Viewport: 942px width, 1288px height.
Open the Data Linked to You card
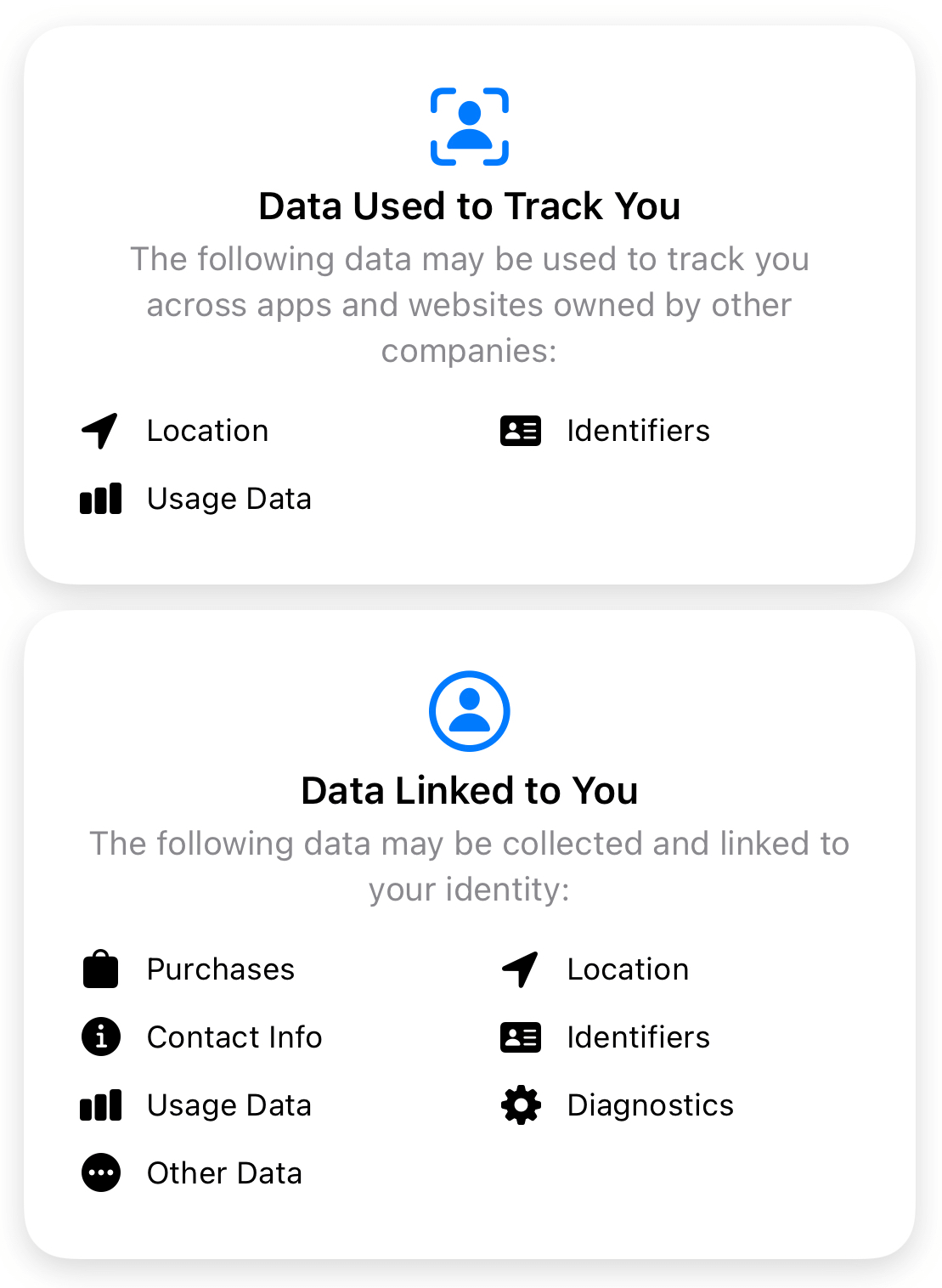coord(469,790)
